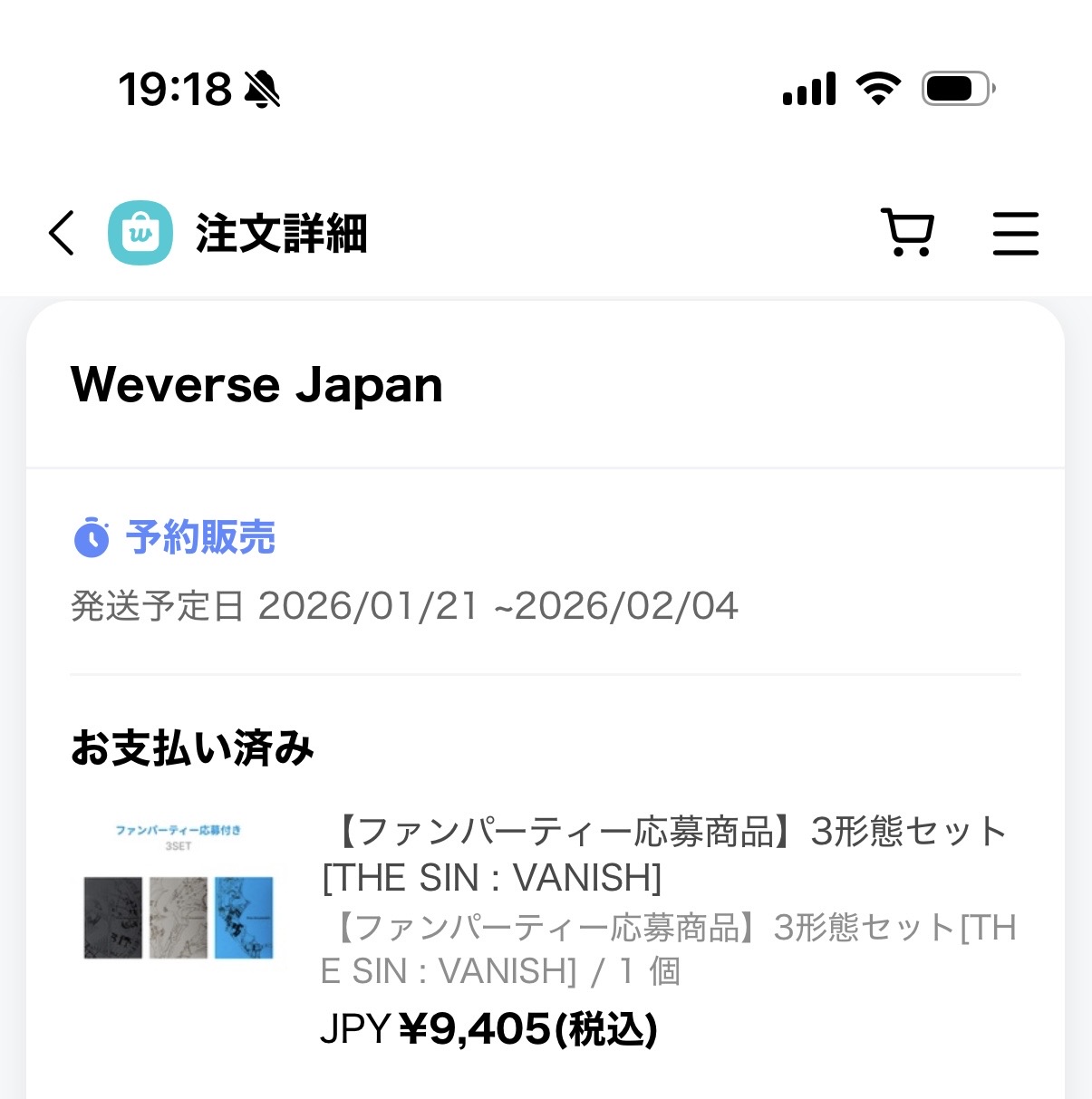Image resolution: width=1092 pixels, height=1099 pixels.
Task: Open the THE SIN : VANISH 3-set product
Action: 664,853
